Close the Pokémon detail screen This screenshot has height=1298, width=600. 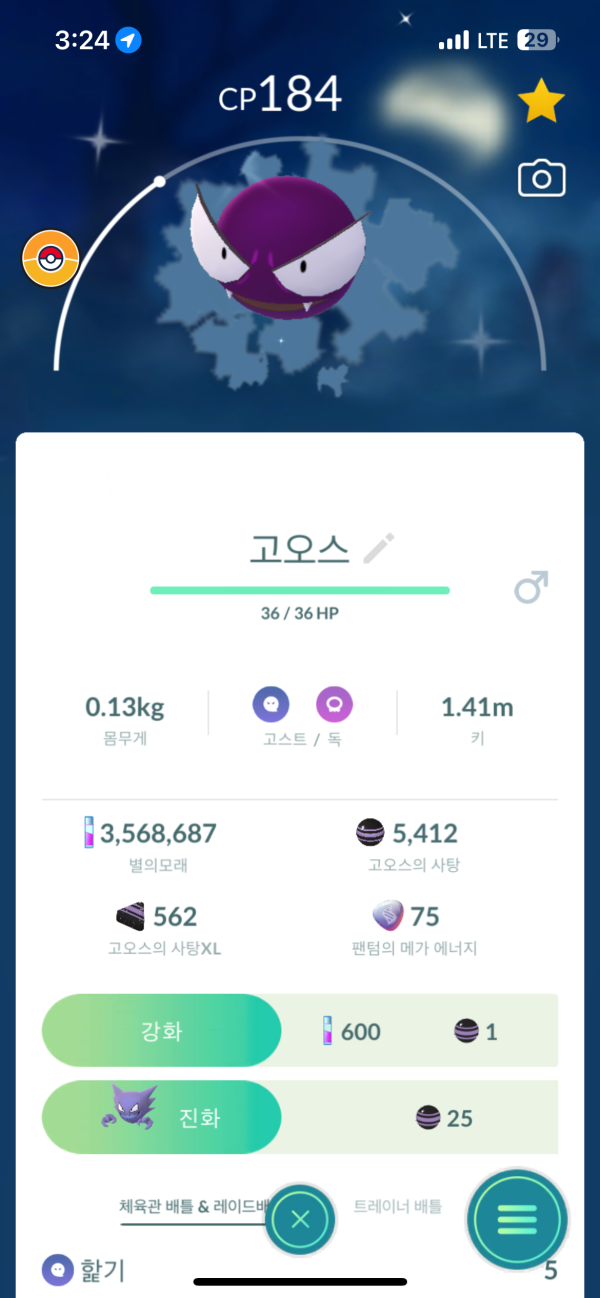(300, 1220)
